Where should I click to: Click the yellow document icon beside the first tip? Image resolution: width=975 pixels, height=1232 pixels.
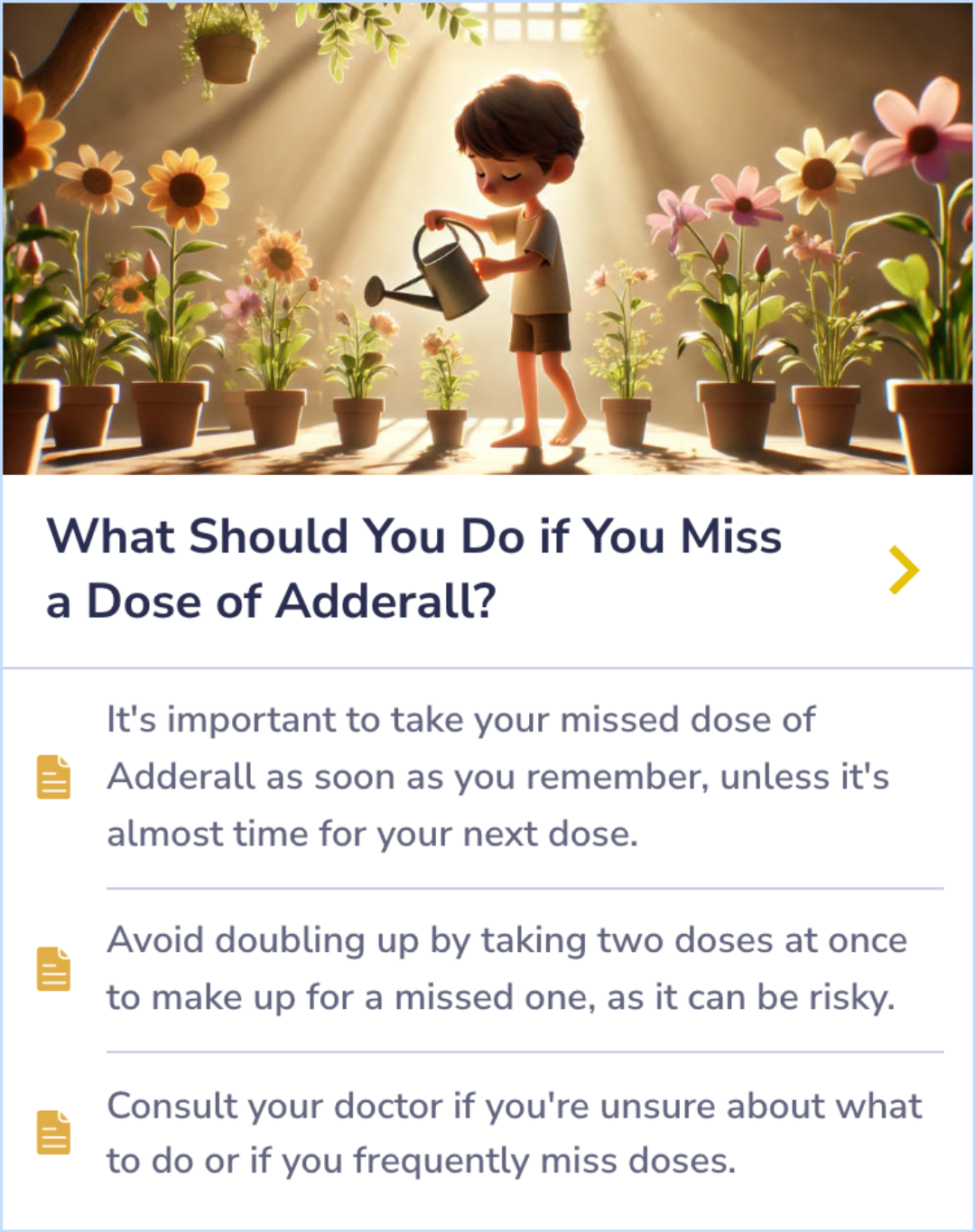53,779
